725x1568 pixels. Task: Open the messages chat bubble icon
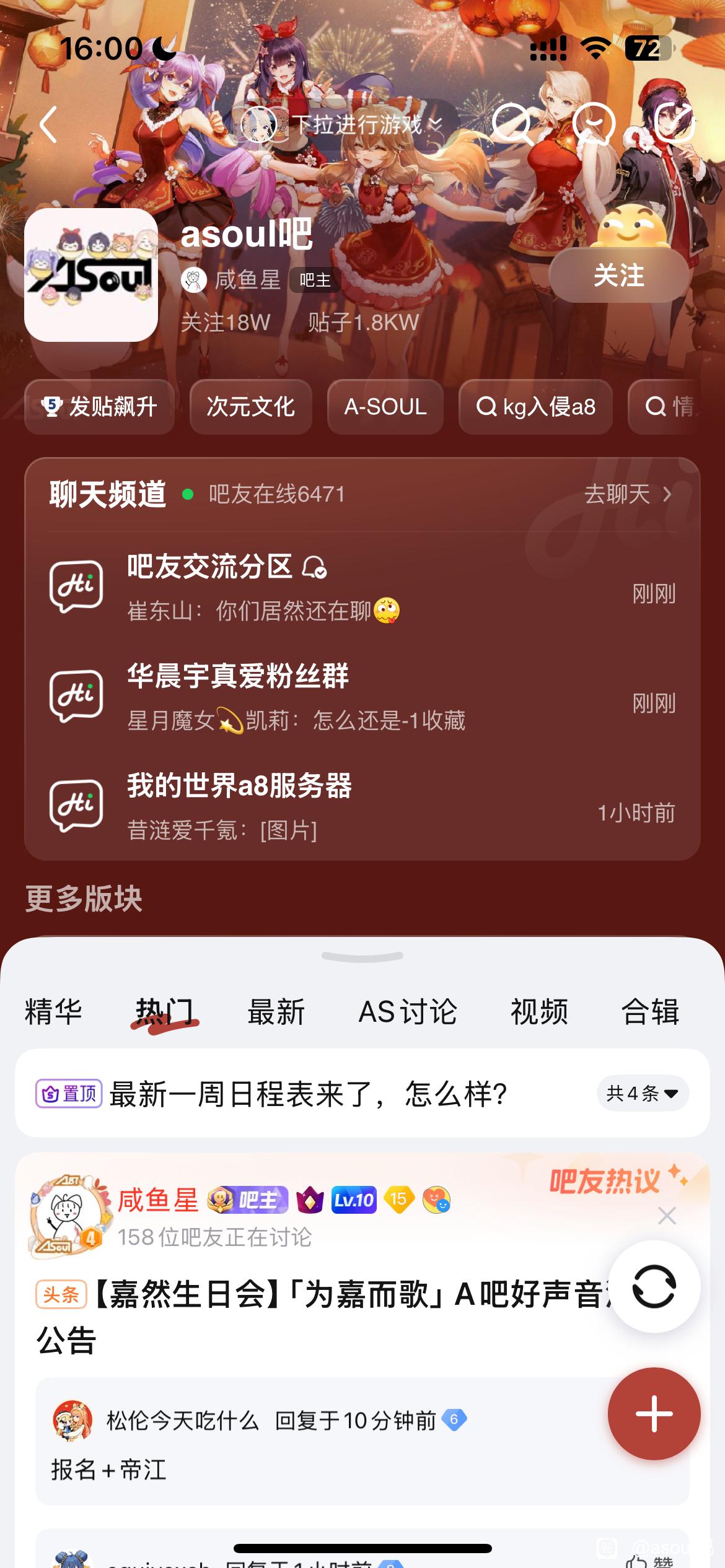pos(594,124)
